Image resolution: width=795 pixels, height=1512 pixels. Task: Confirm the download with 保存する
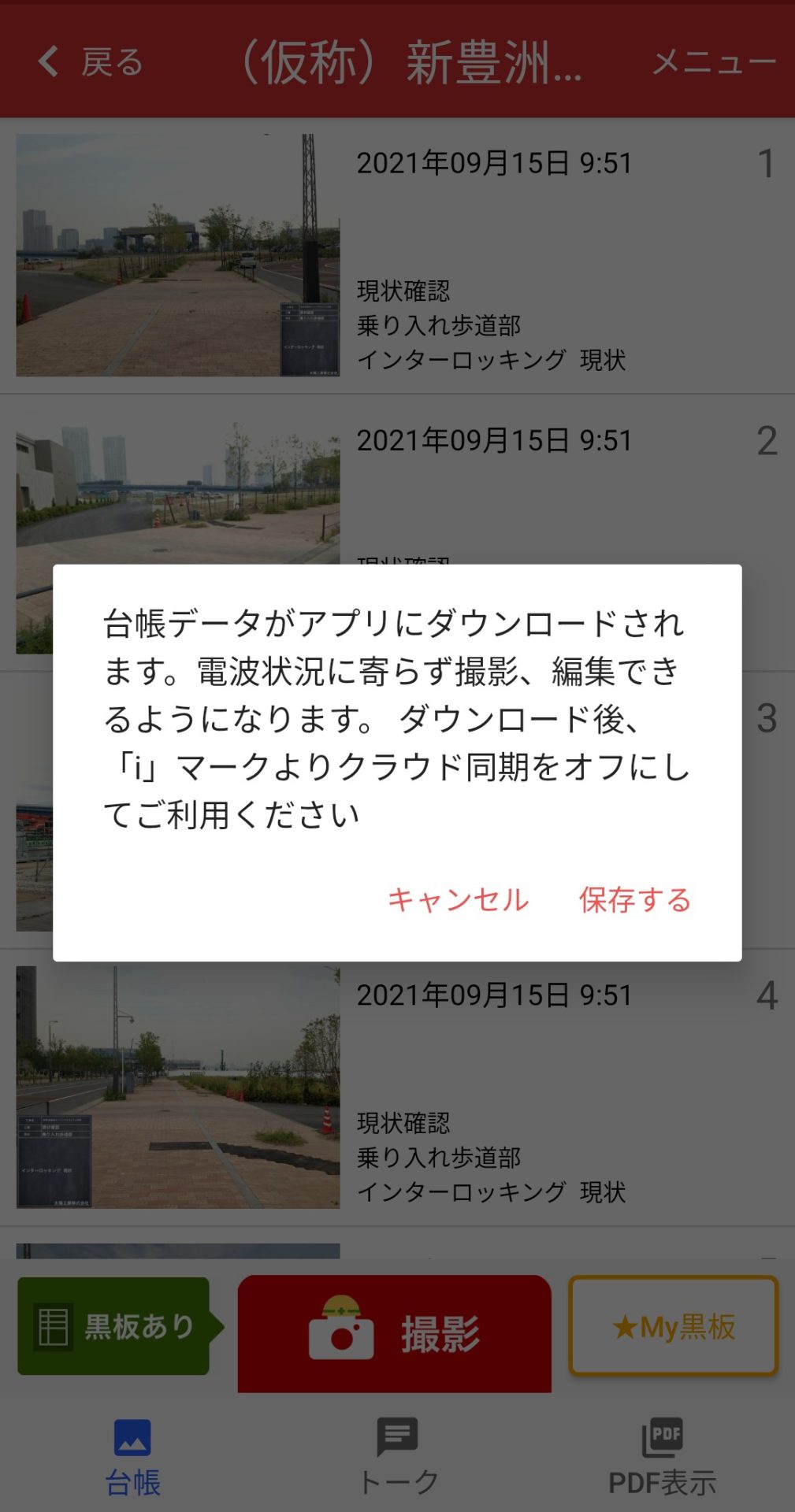click(635, 899)
